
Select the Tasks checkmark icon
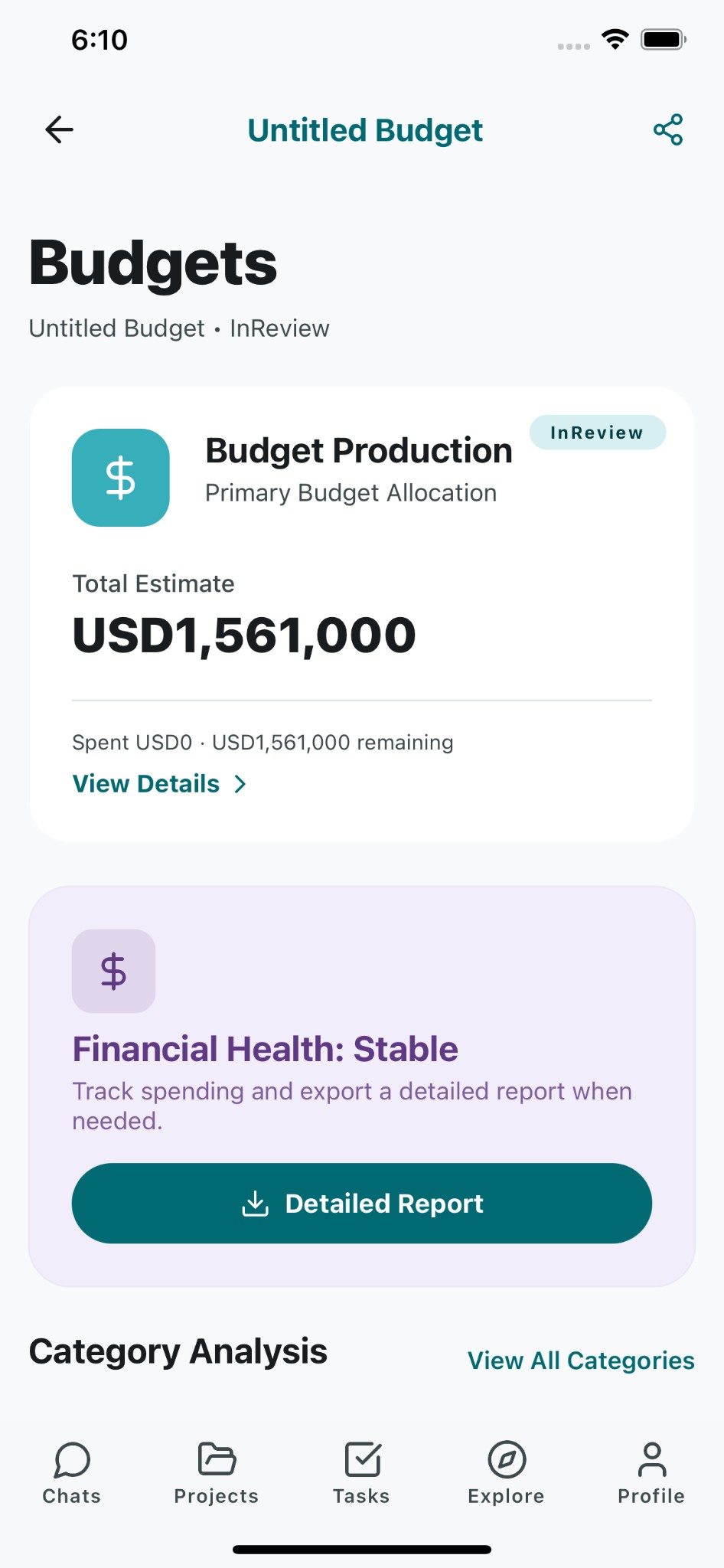[x=361, y=1459]
